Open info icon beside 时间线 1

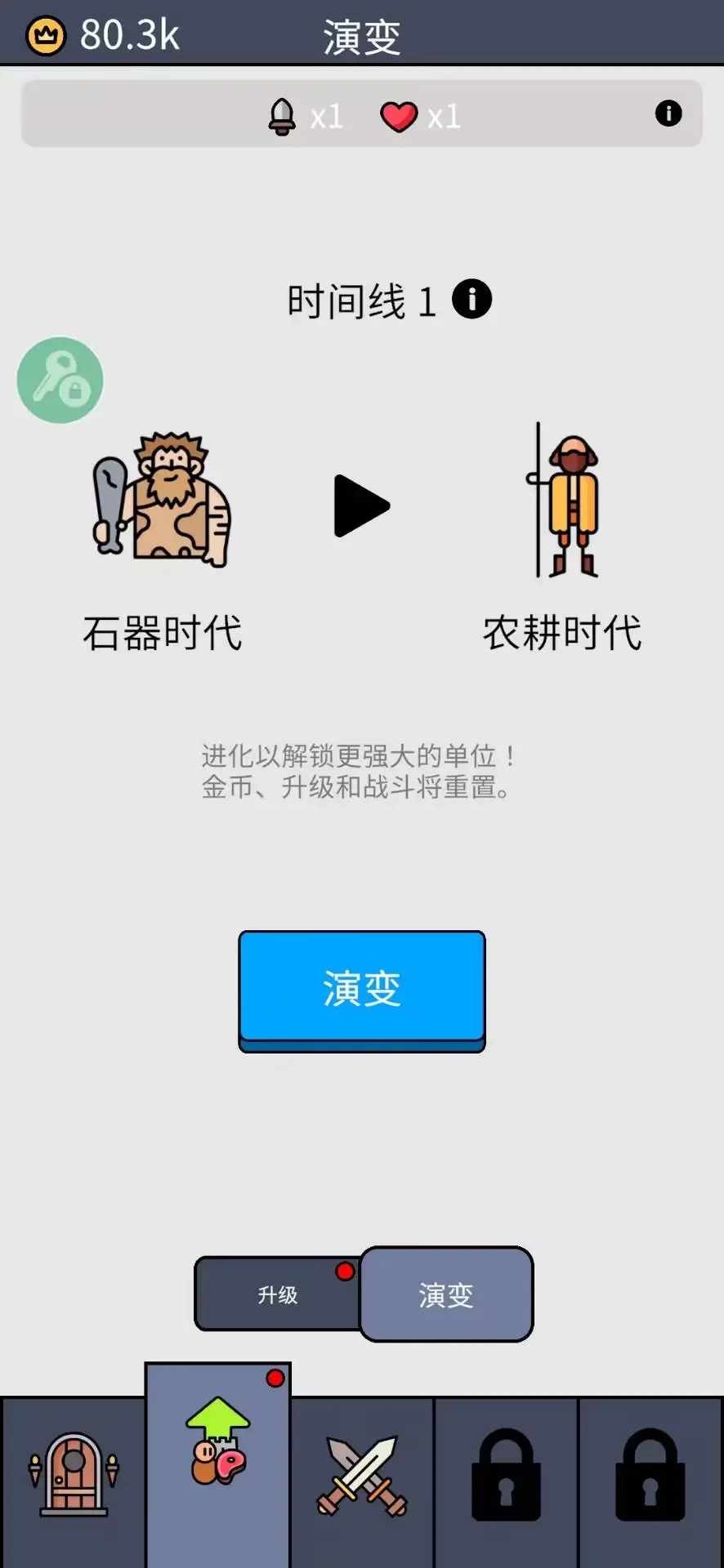[x=471, y=299]
